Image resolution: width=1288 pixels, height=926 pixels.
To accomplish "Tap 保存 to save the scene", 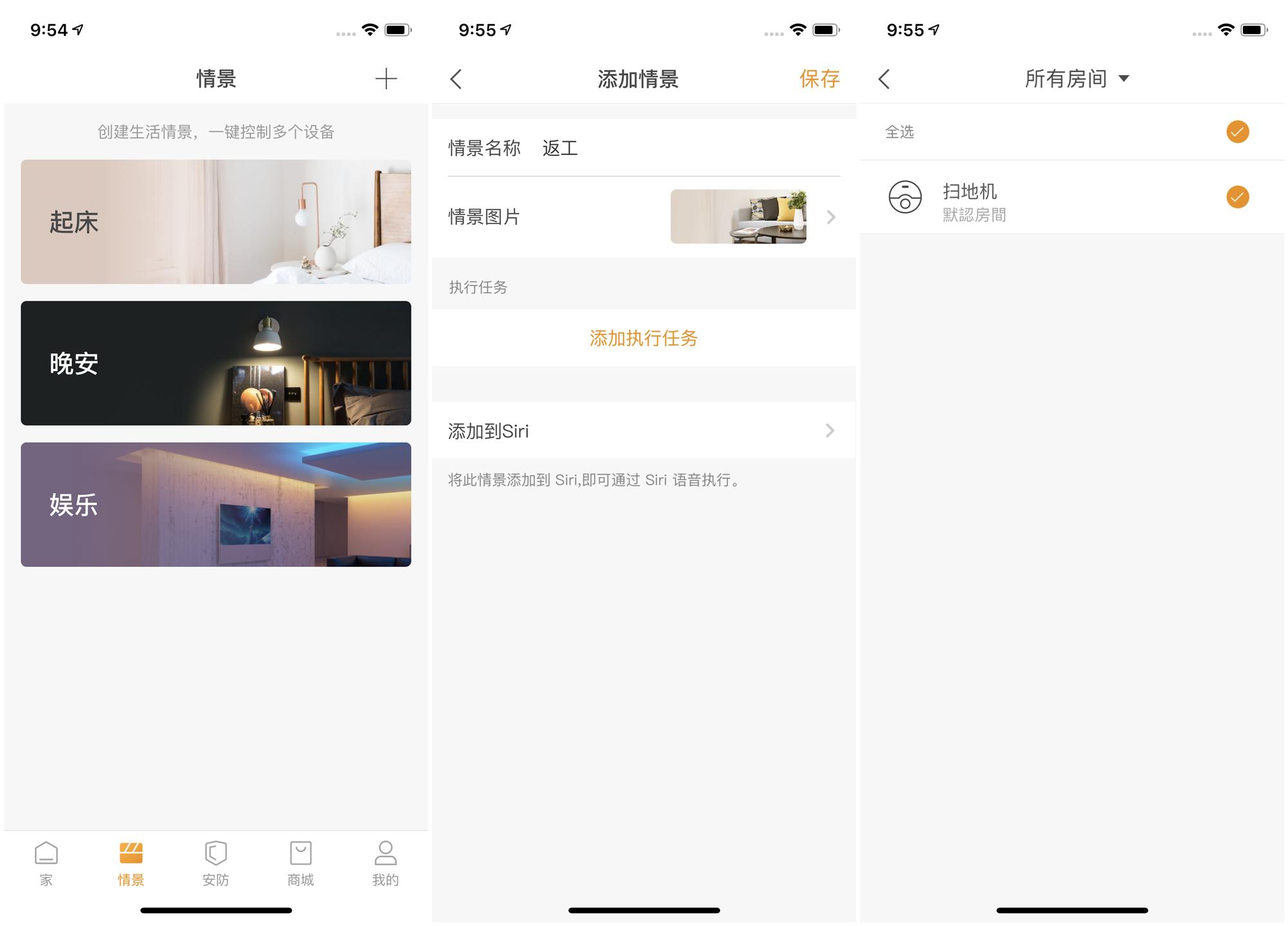I will [819, 79].
